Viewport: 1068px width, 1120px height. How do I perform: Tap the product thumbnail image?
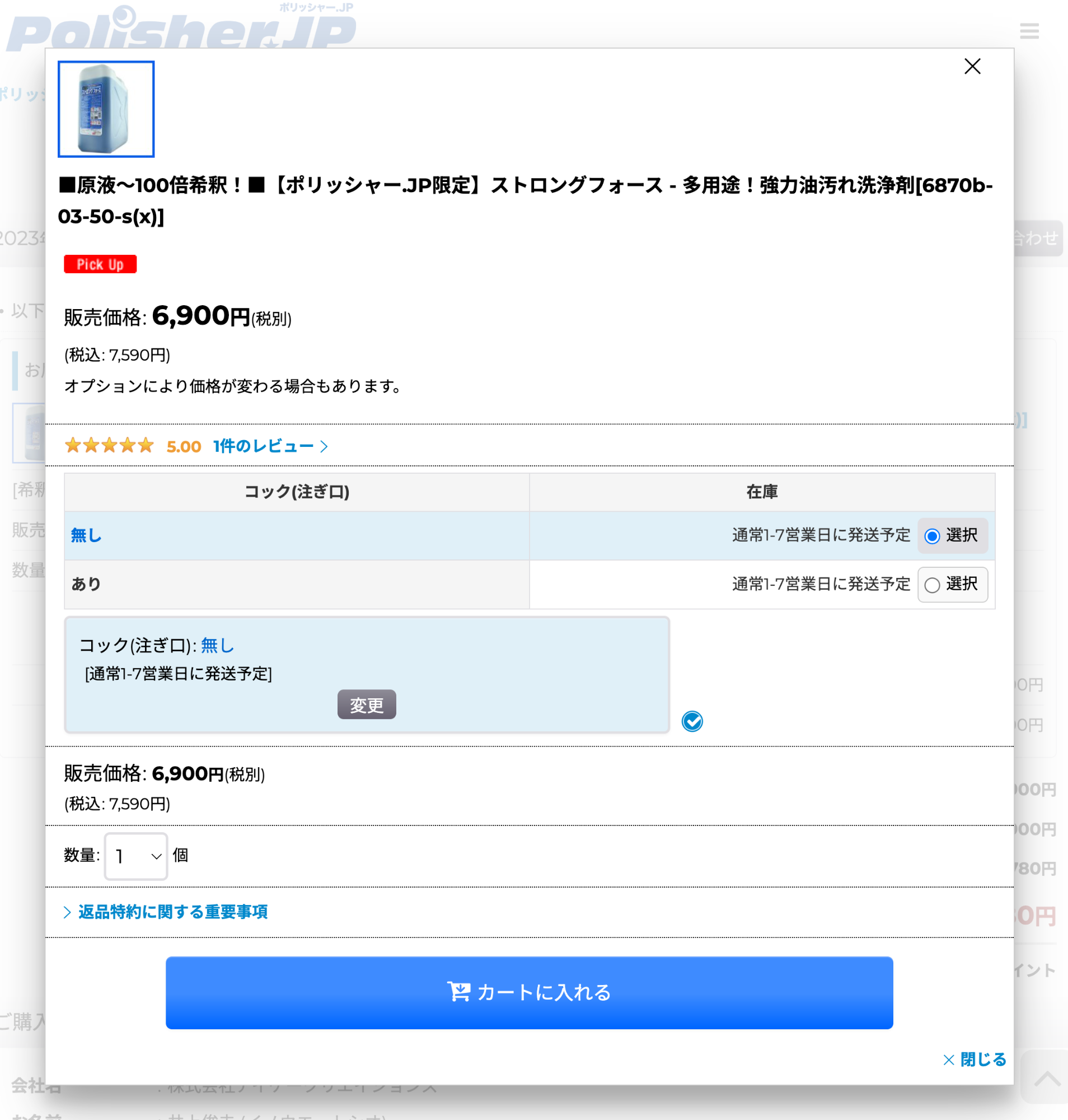tap(106, 109)
